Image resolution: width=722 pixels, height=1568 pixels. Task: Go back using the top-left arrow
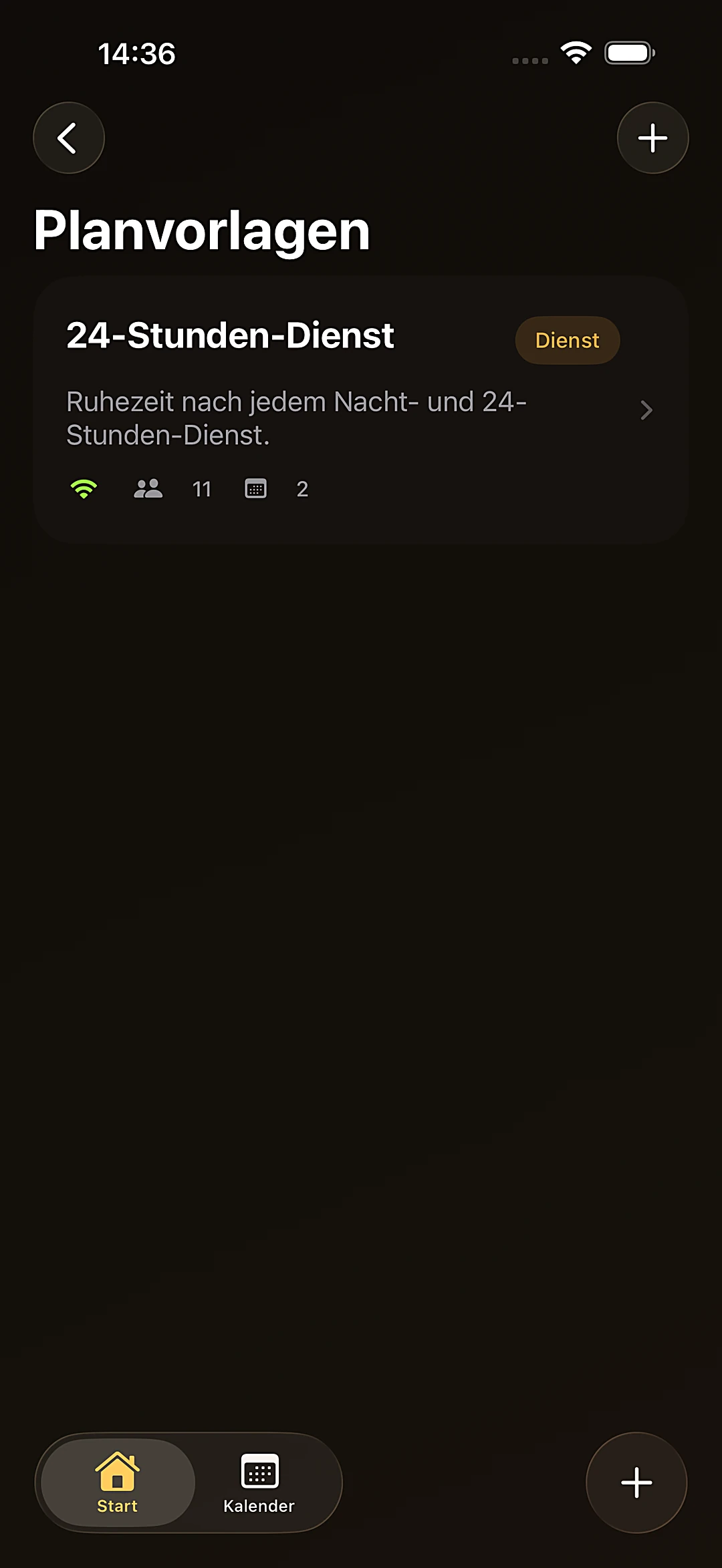69,138
